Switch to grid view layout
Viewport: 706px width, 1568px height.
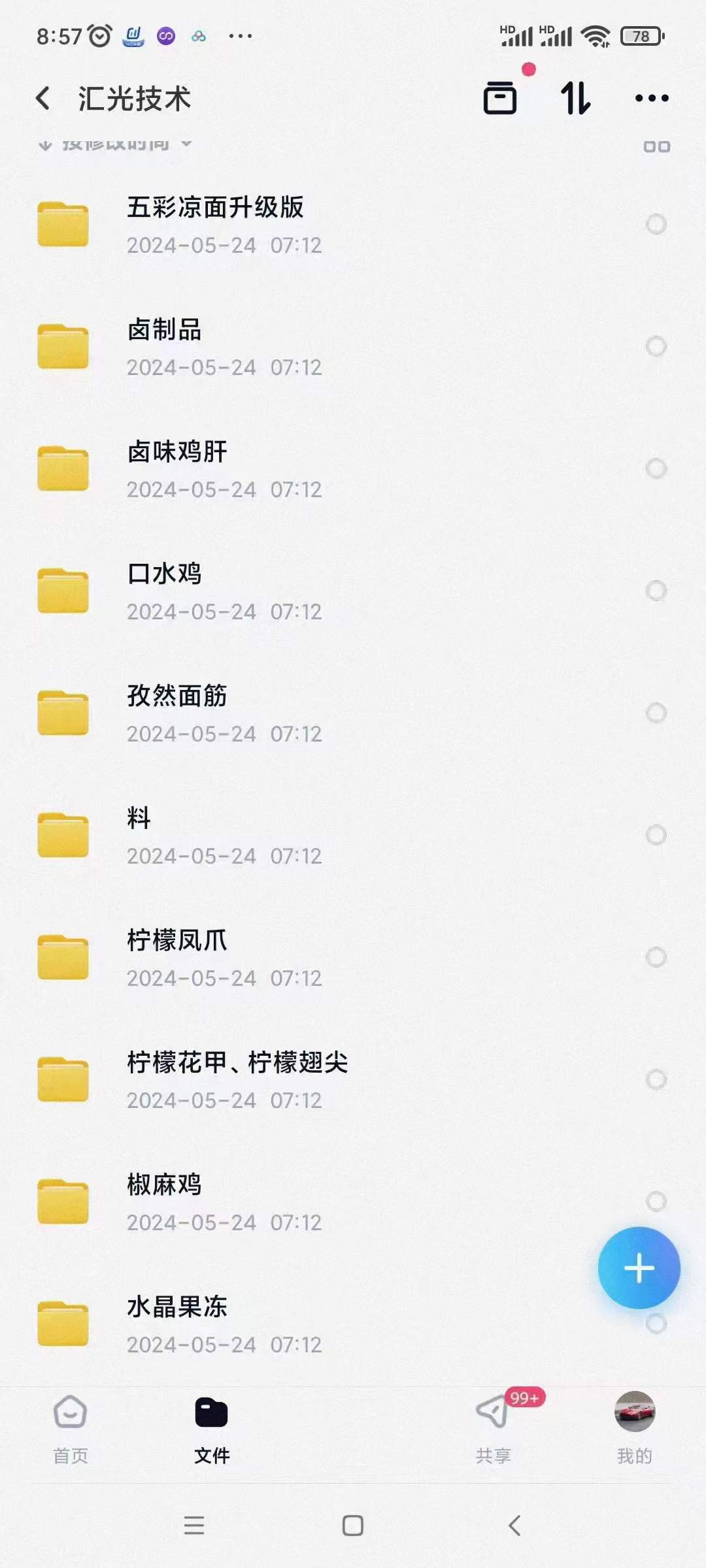(656, 146)
